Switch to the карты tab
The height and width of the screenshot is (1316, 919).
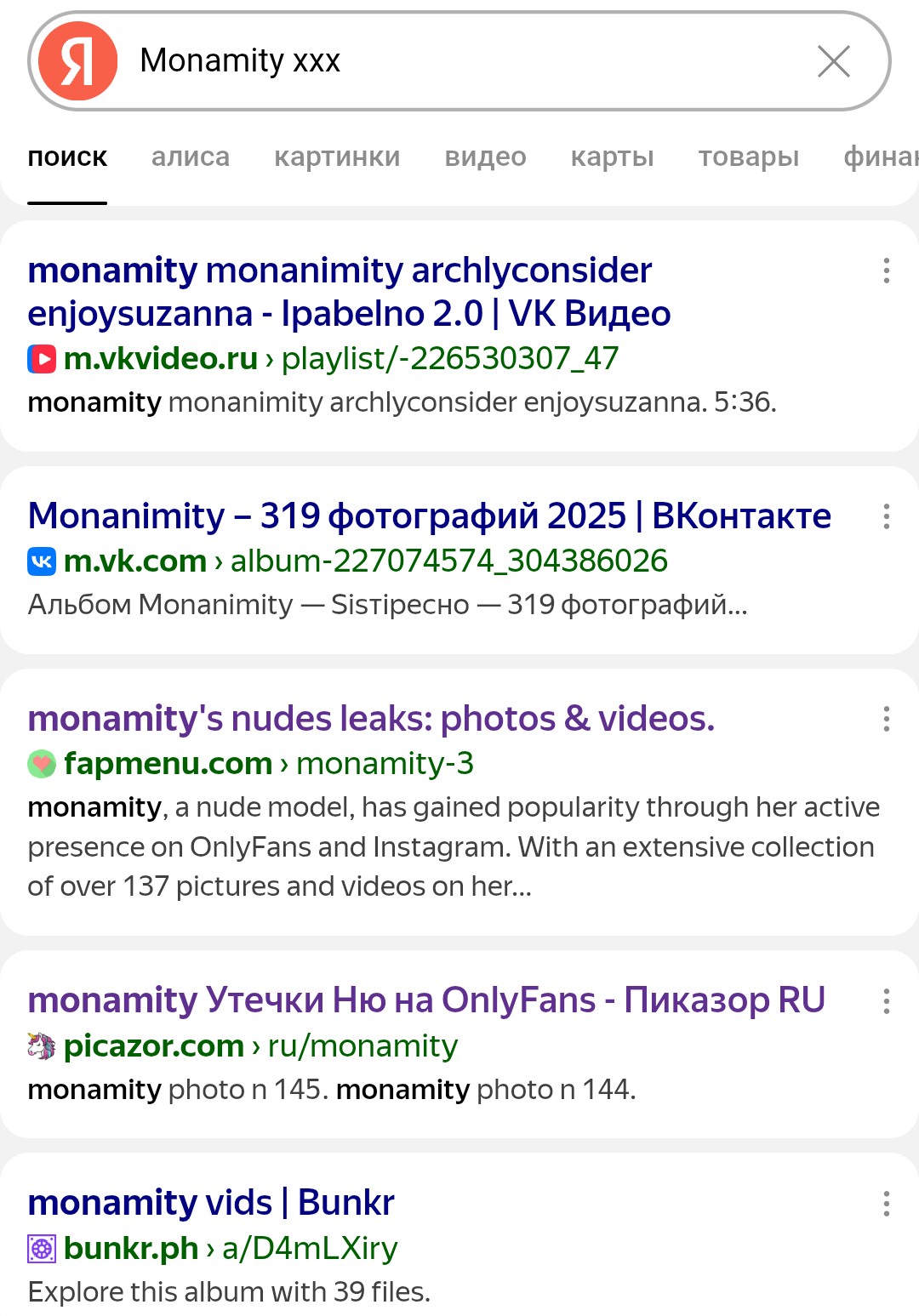[x=612, y=157]
